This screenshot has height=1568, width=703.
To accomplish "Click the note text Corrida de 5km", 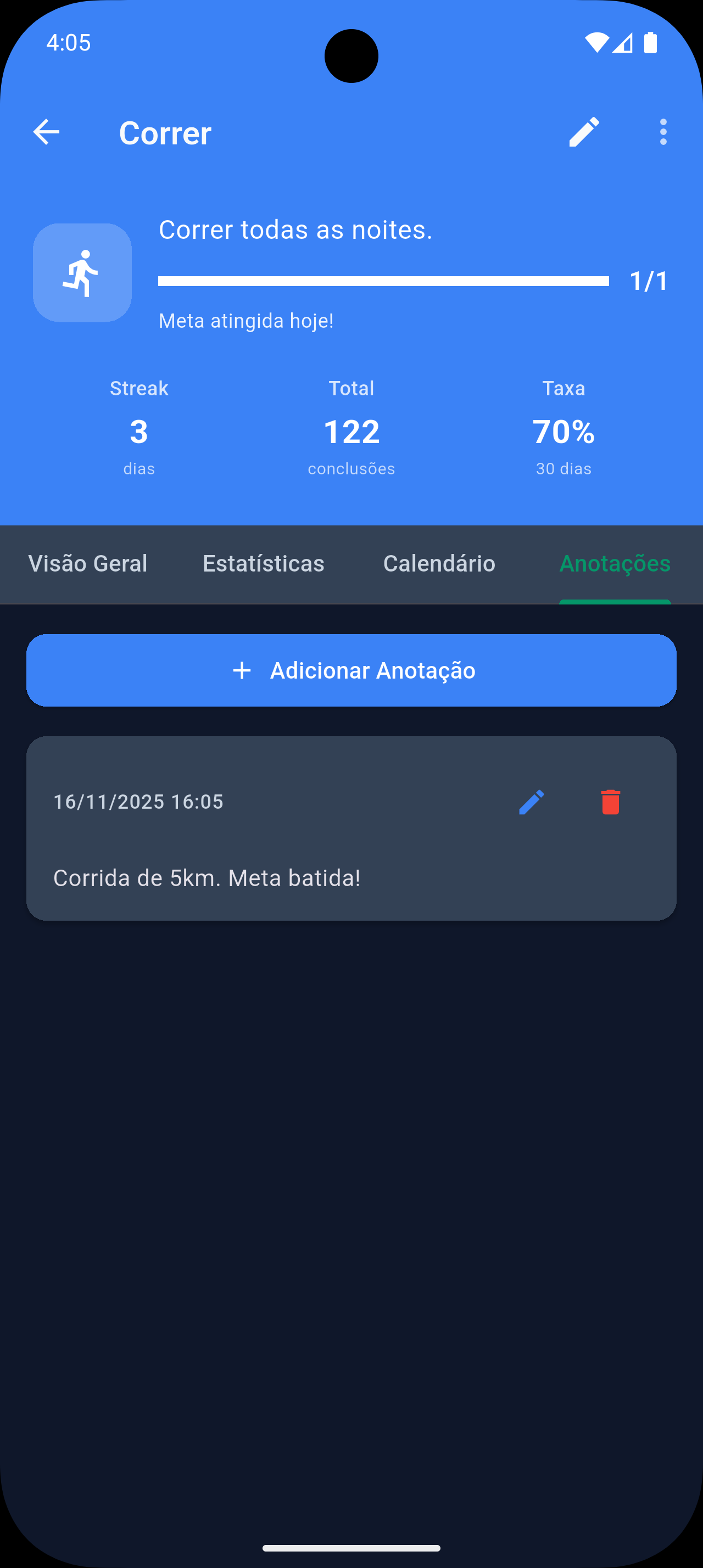I will [x=208, y=878].
